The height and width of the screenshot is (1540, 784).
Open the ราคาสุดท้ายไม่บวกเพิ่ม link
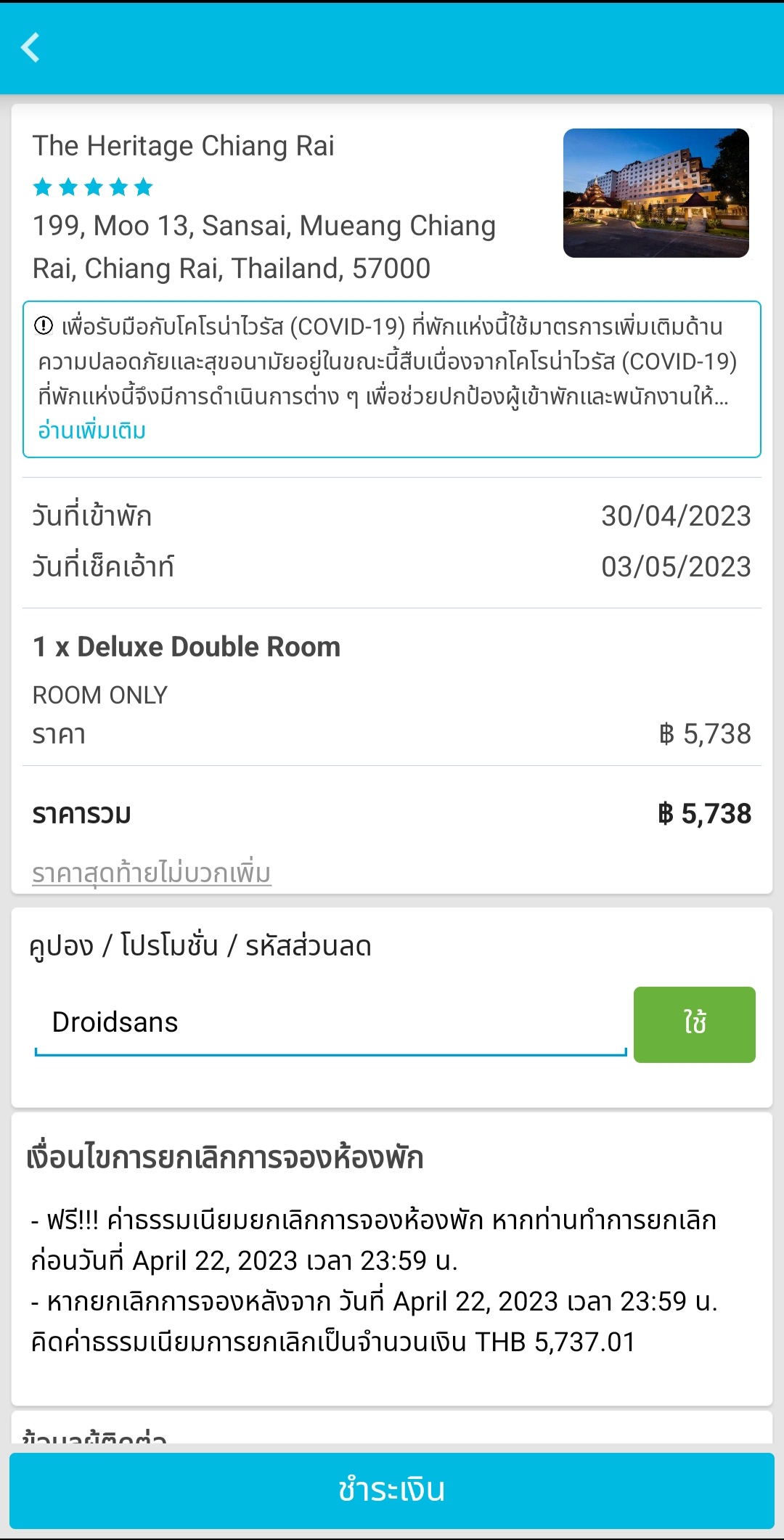tap(152, 873)
